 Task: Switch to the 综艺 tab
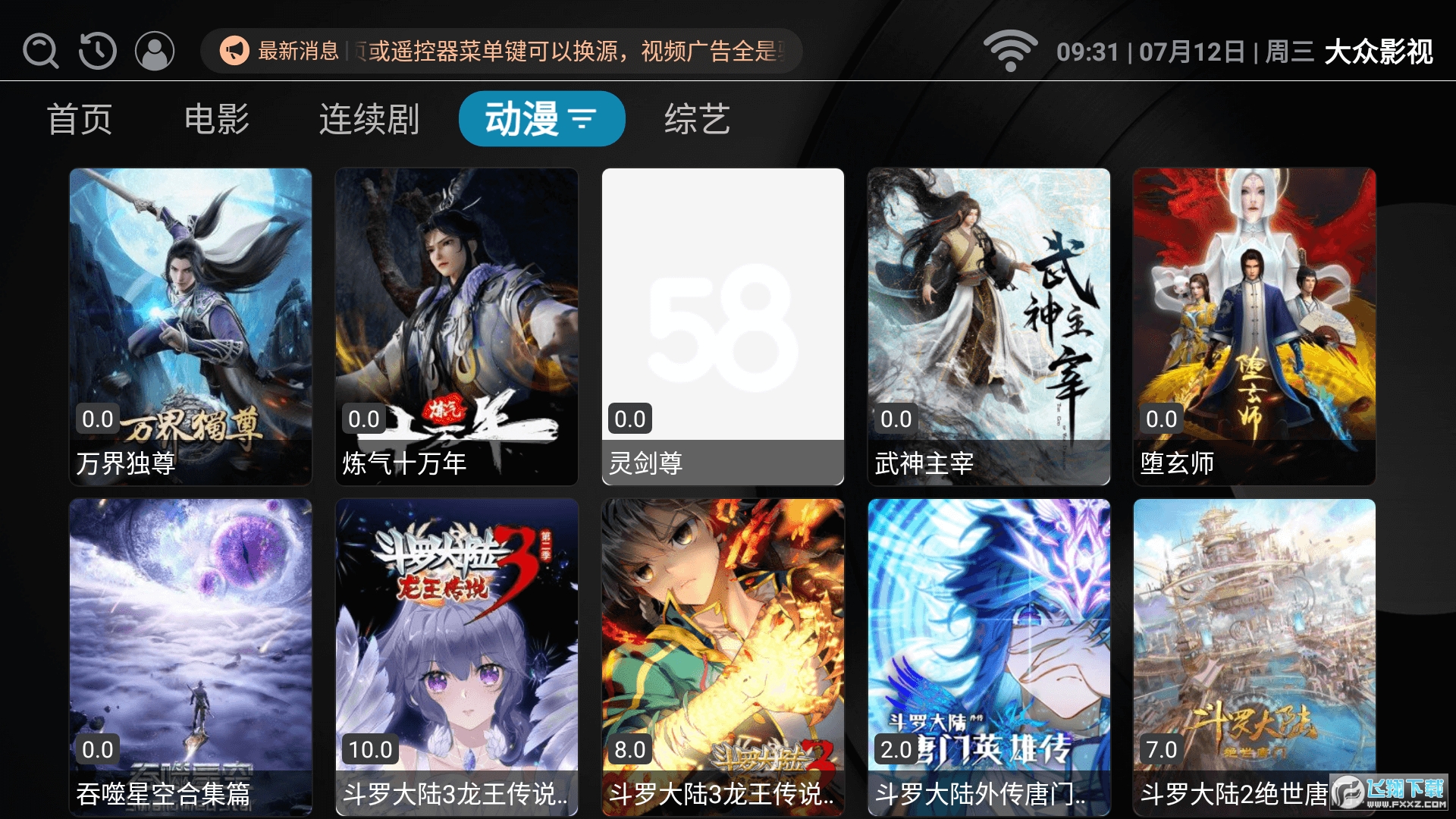click(697, 119)
